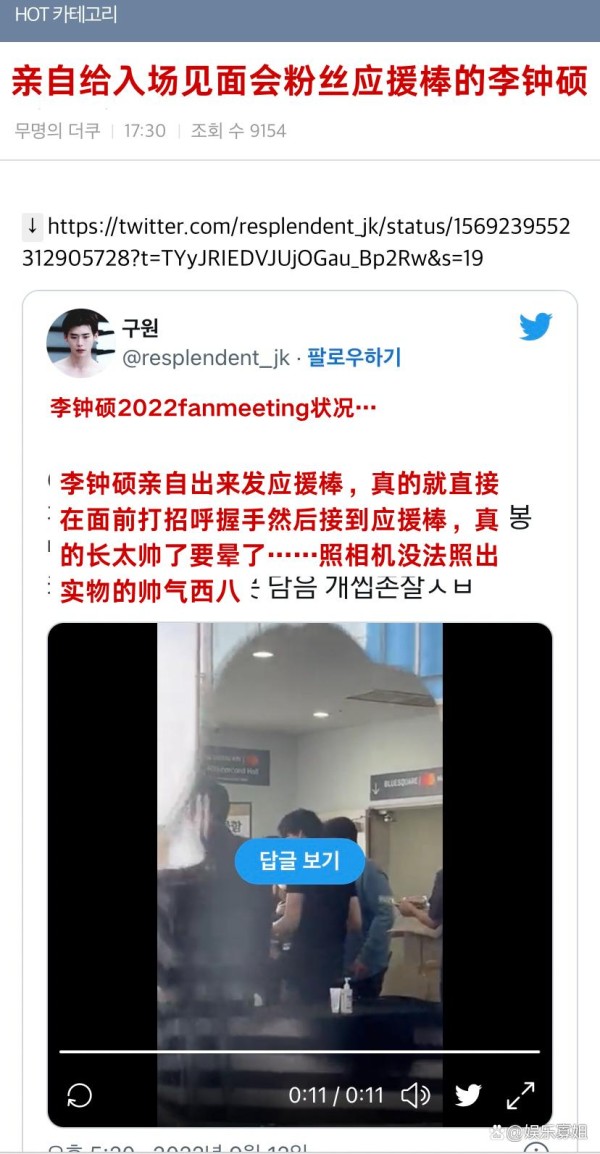Seek on the video progress bar
Viewport: 600px width, 1154px height.
(300, 1051)
